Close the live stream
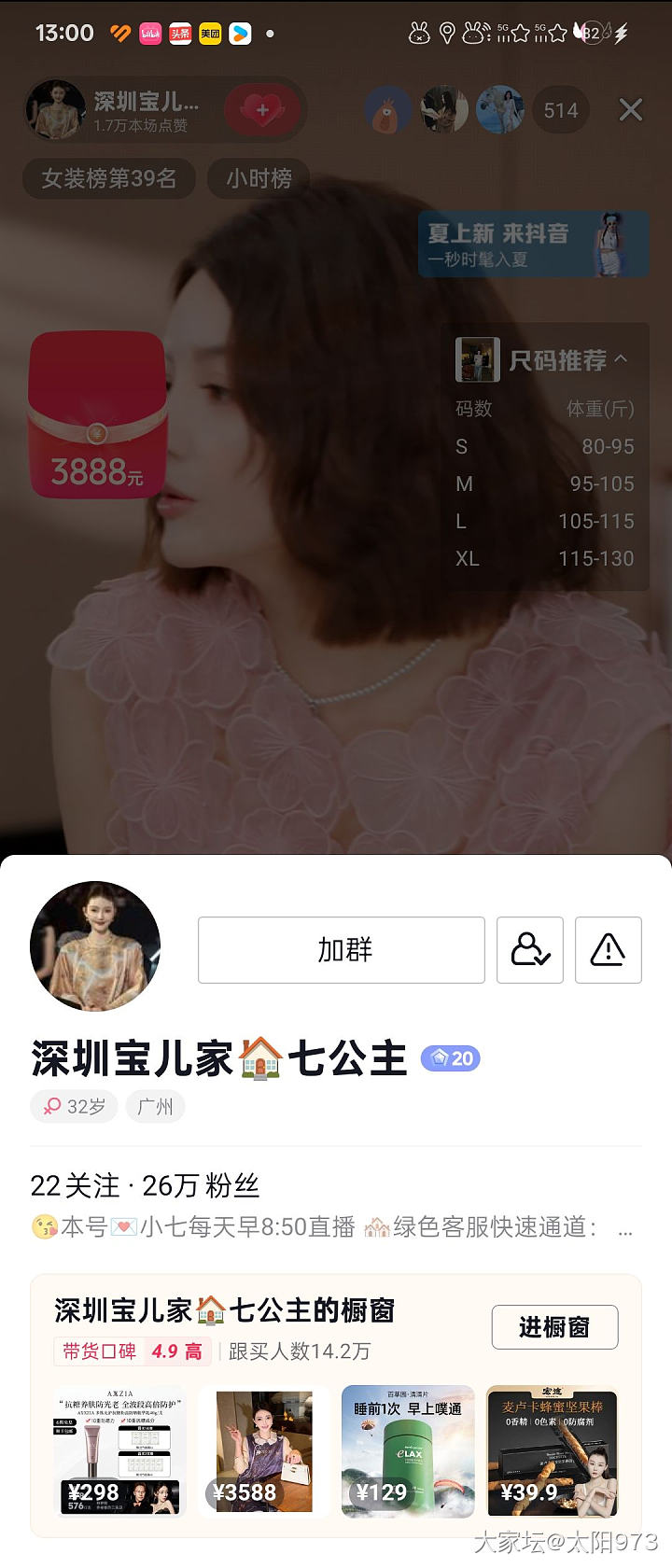Viewport: 672px width, 1568px height. [631, 110]
